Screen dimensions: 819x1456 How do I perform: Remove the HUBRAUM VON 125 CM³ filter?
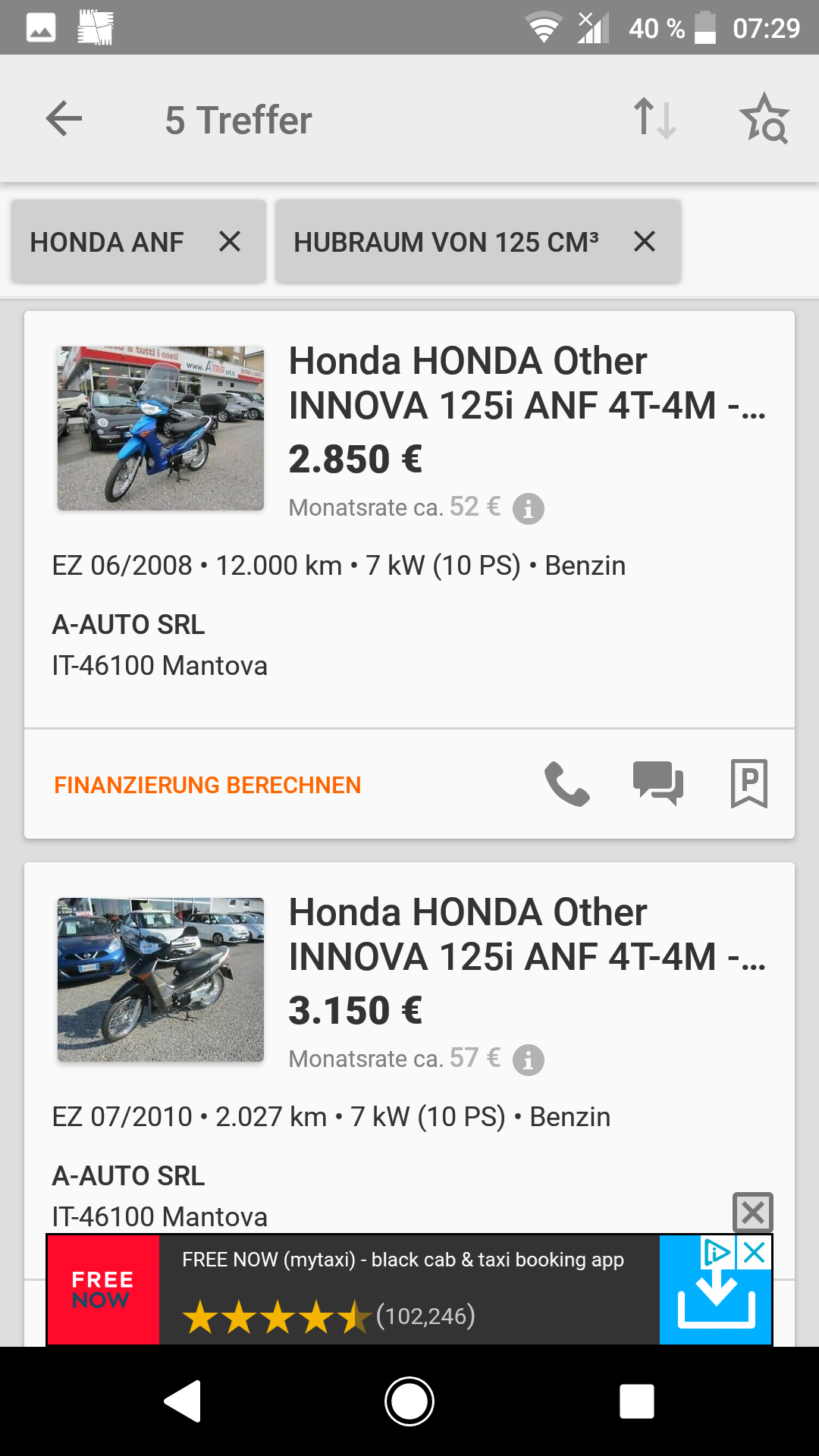pyautogui.click(x=644, y=242)
